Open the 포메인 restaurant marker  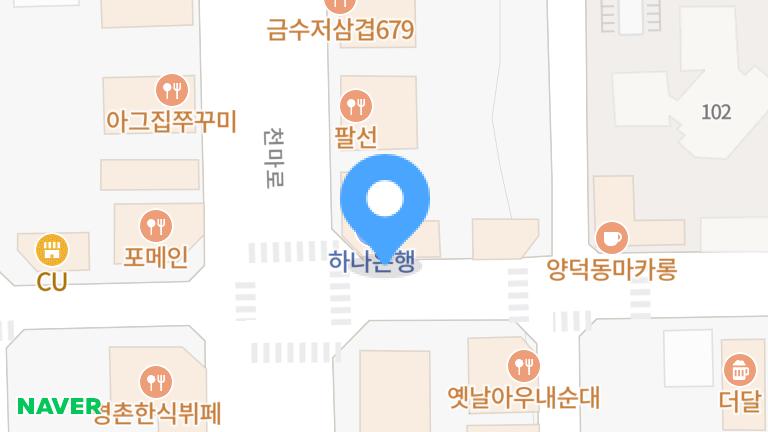click(155, 224)
